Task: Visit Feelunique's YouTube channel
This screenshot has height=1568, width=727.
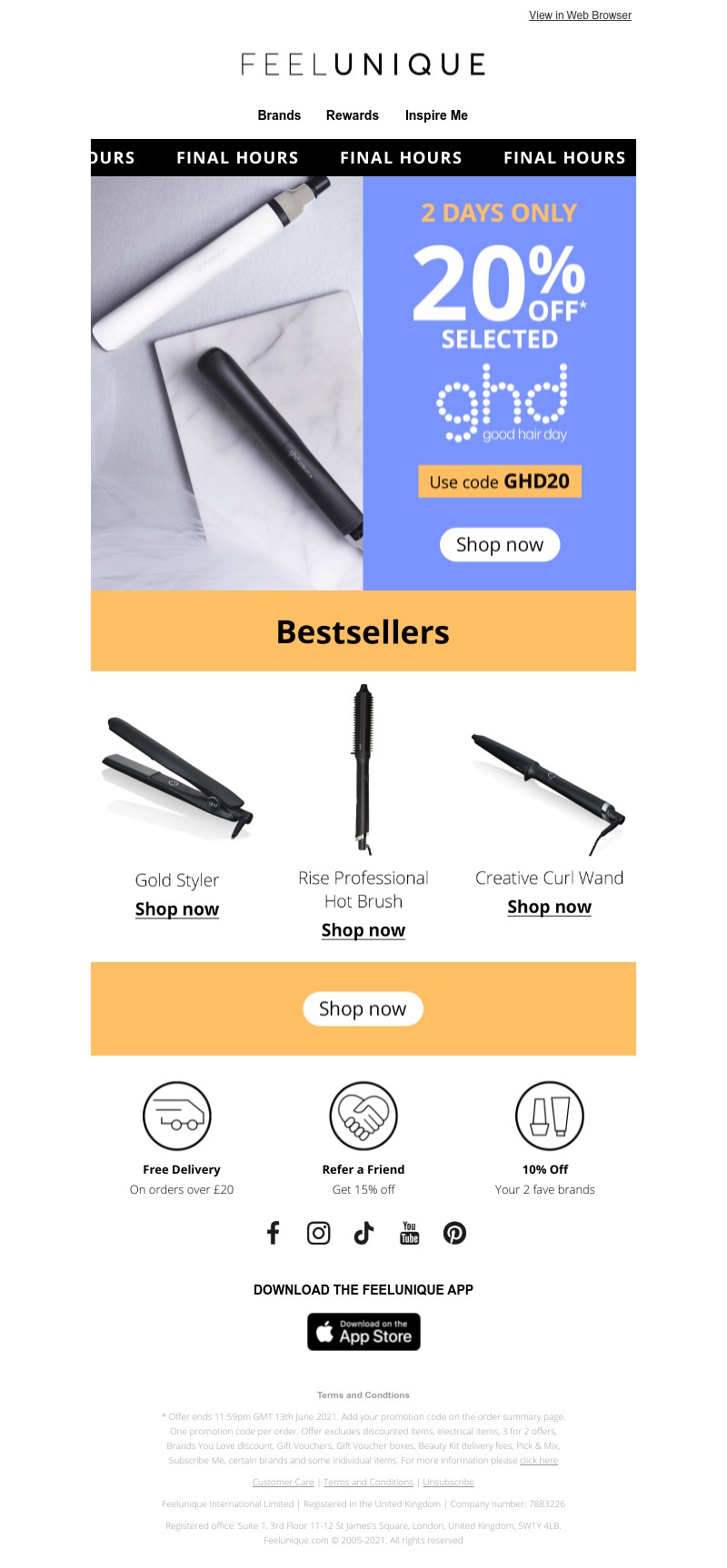Action: pyautogui.click(x=410, y=1233)
